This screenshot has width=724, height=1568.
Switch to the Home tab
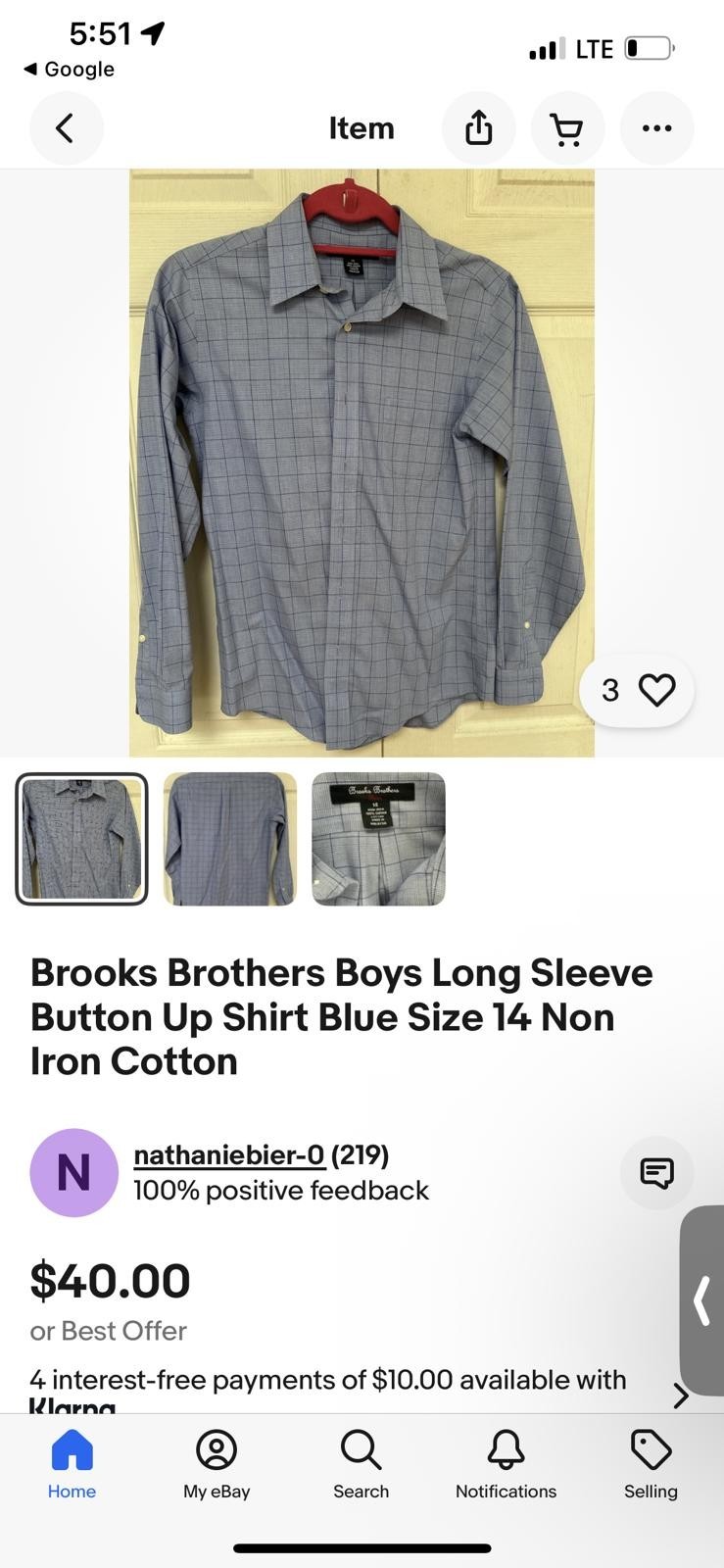pos(72,1464)
